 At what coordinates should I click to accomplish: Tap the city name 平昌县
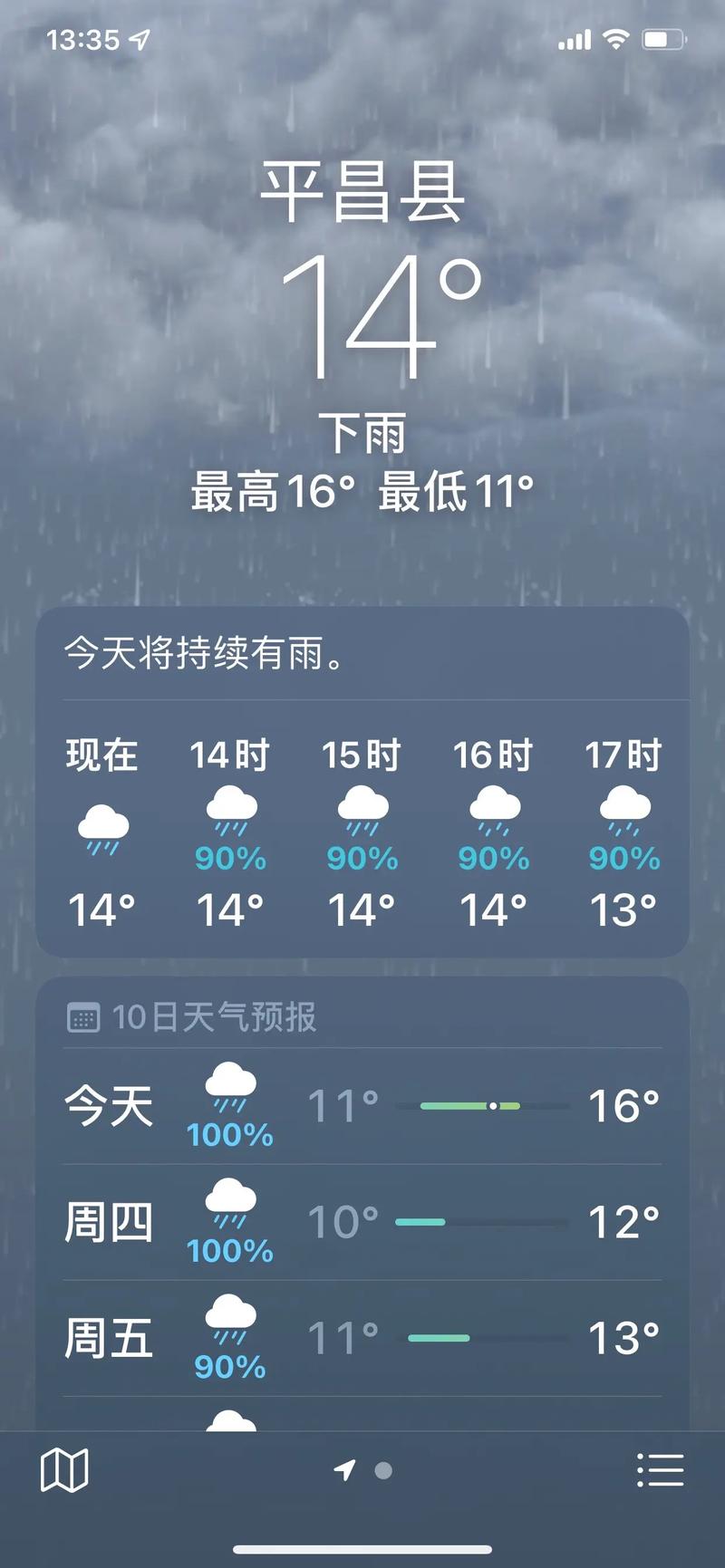(362, 191)
